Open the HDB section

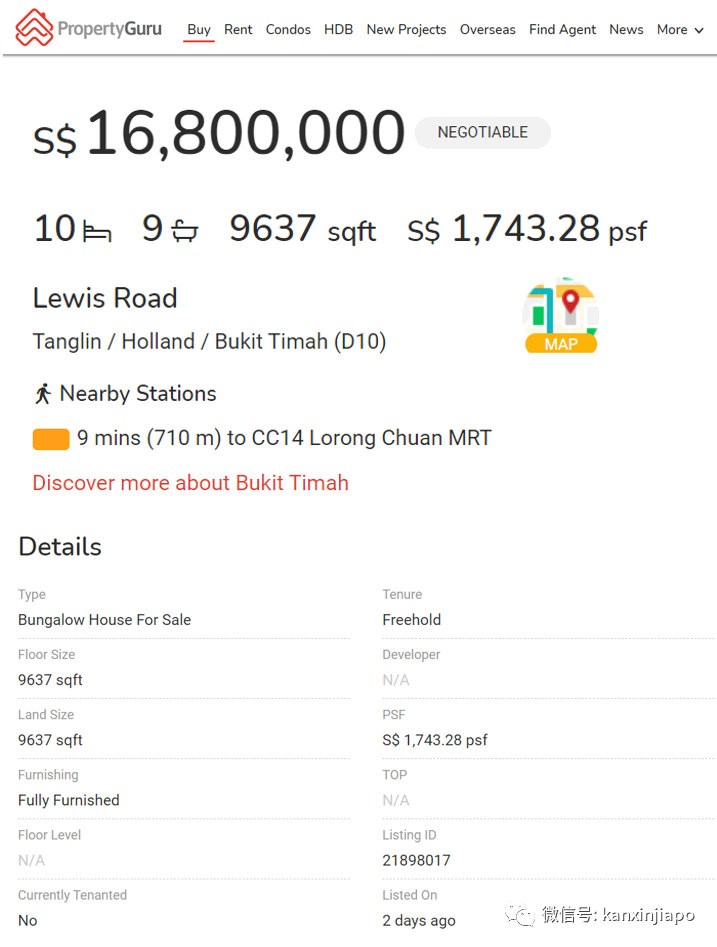(339, 29)
